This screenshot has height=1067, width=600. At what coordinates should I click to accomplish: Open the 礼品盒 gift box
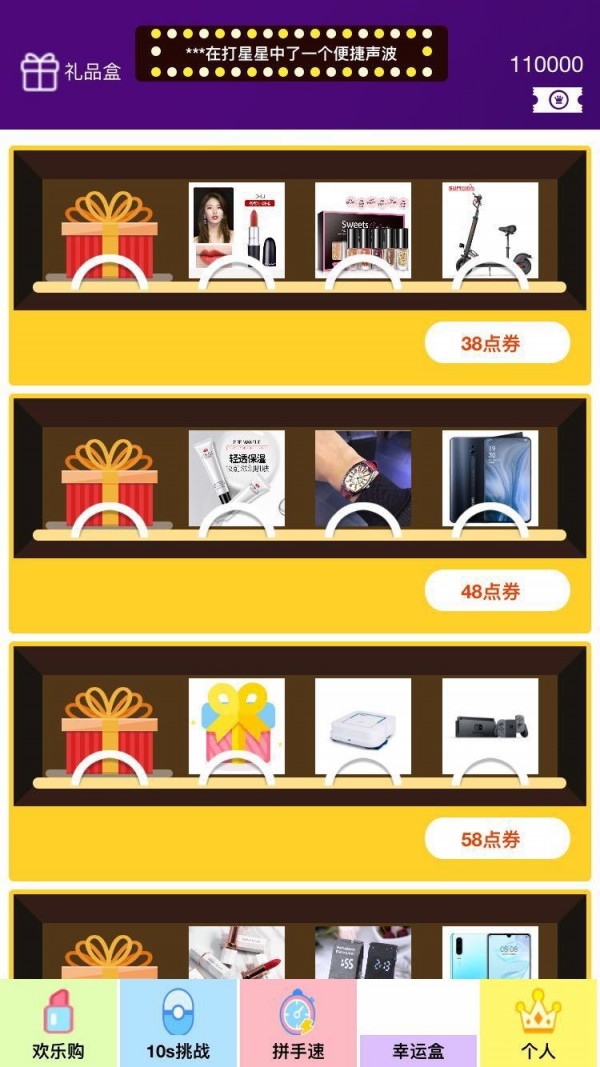point(71,71)
